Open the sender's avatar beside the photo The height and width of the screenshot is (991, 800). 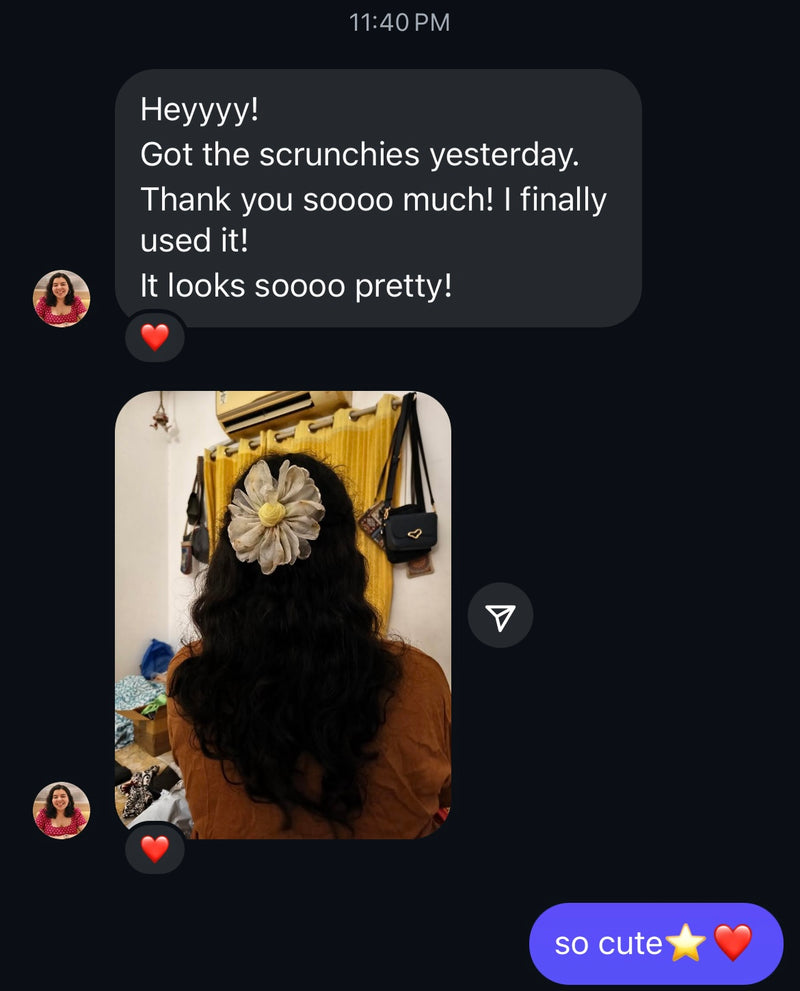(x=62, y=810)
